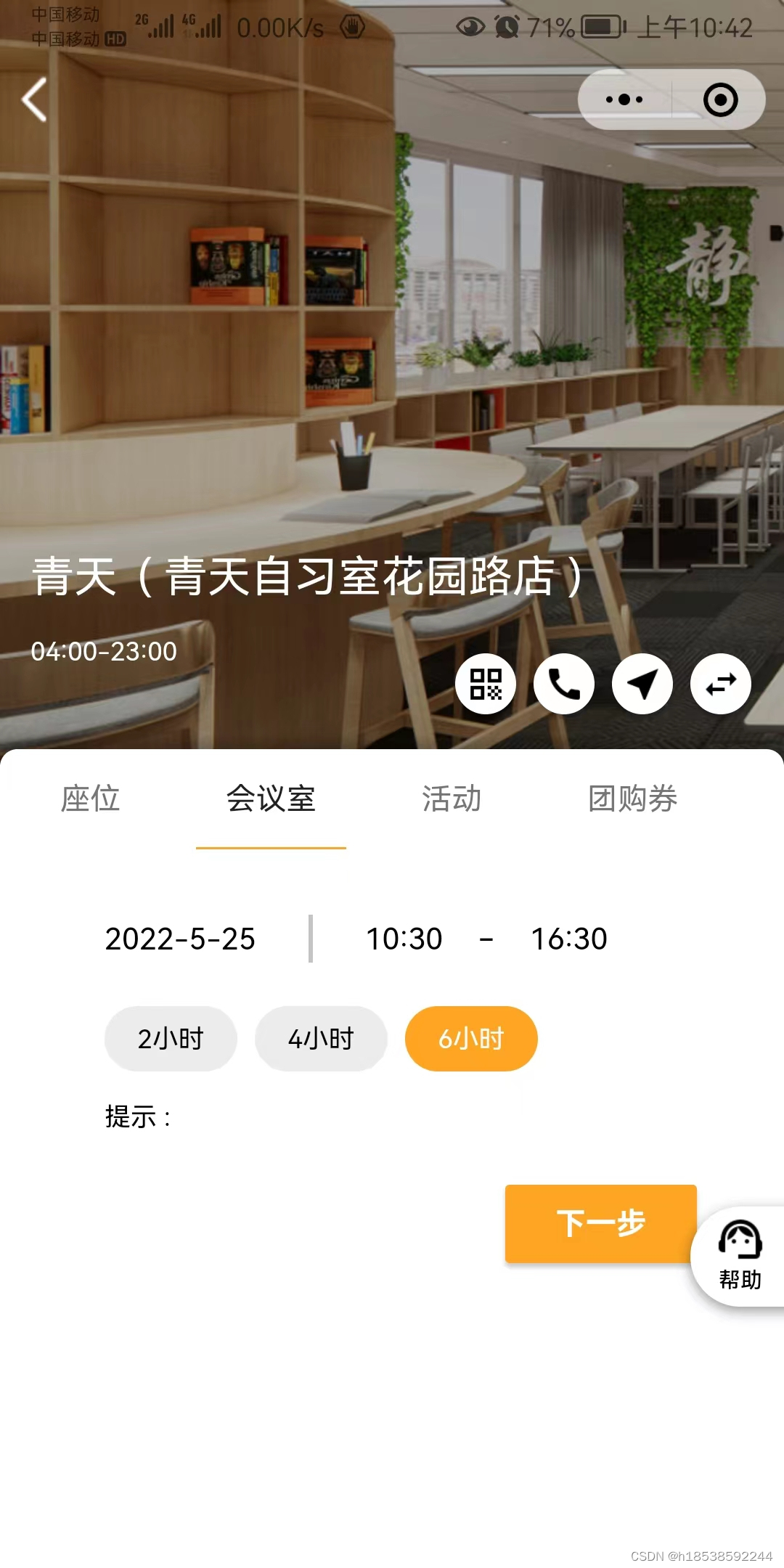Open the mini program overflow menu
Viewport: 784px width, 1568px height.
pos(624,99)
